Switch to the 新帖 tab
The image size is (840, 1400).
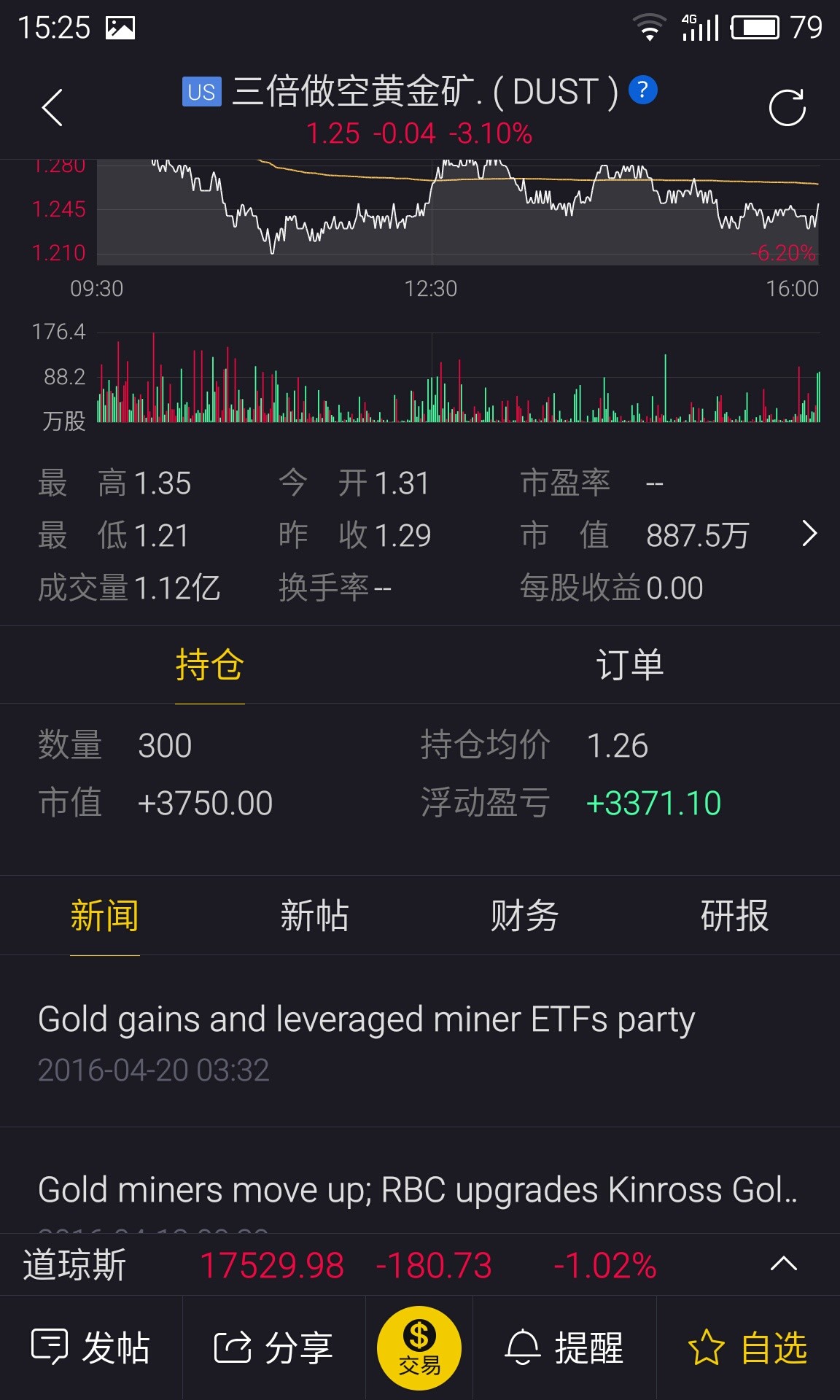[x=315, y=916]
